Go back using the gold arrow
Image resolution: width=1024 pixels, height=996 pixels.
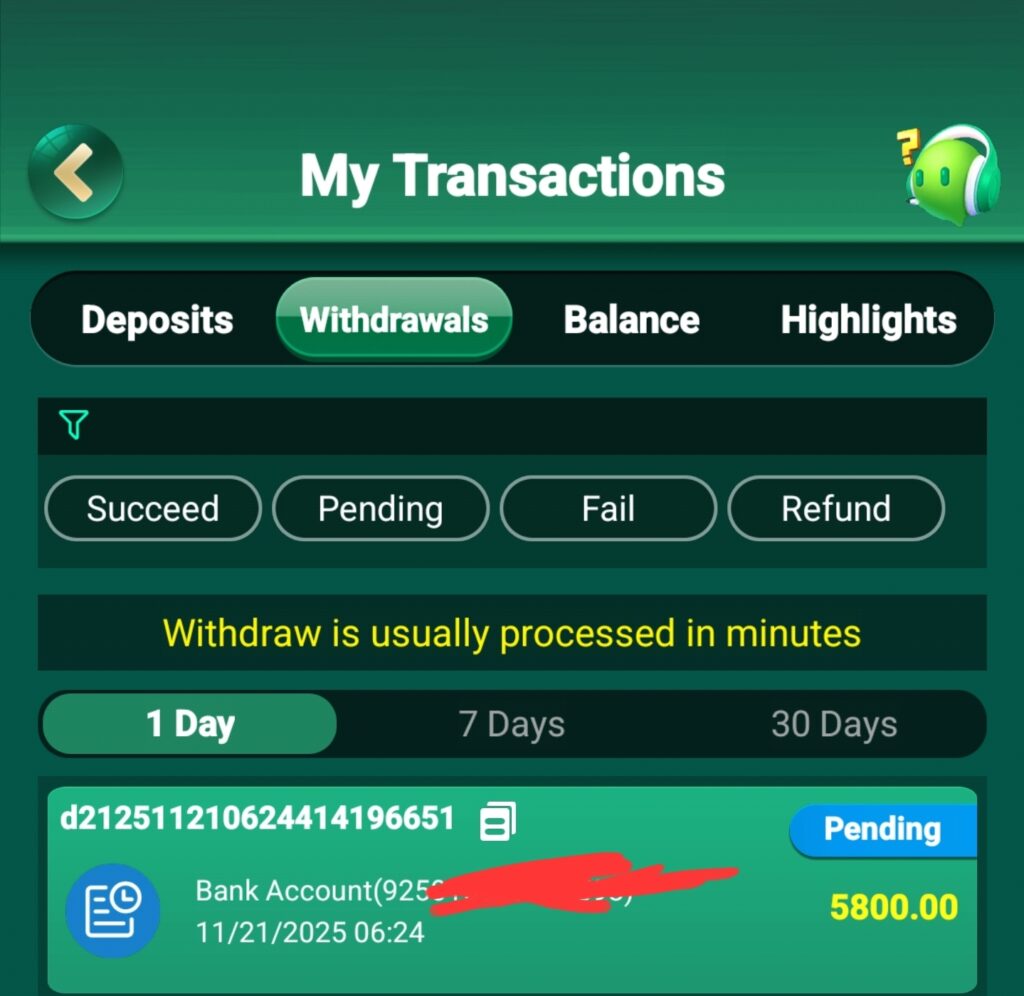pos(75,172)
